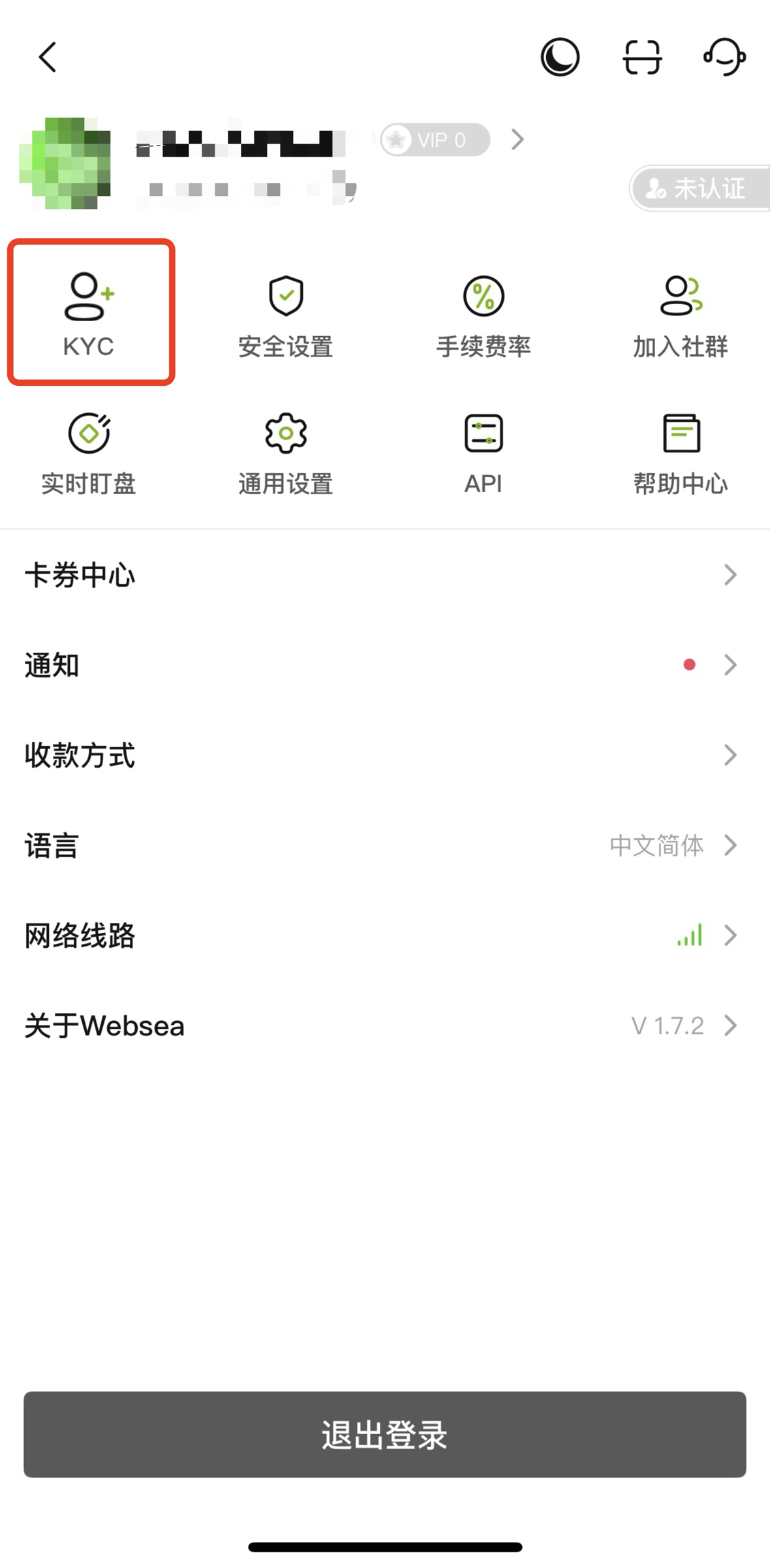View 关于Websea version V 1.7.2
Viewport: 770px width, 1568px height.
(385, 1025)
